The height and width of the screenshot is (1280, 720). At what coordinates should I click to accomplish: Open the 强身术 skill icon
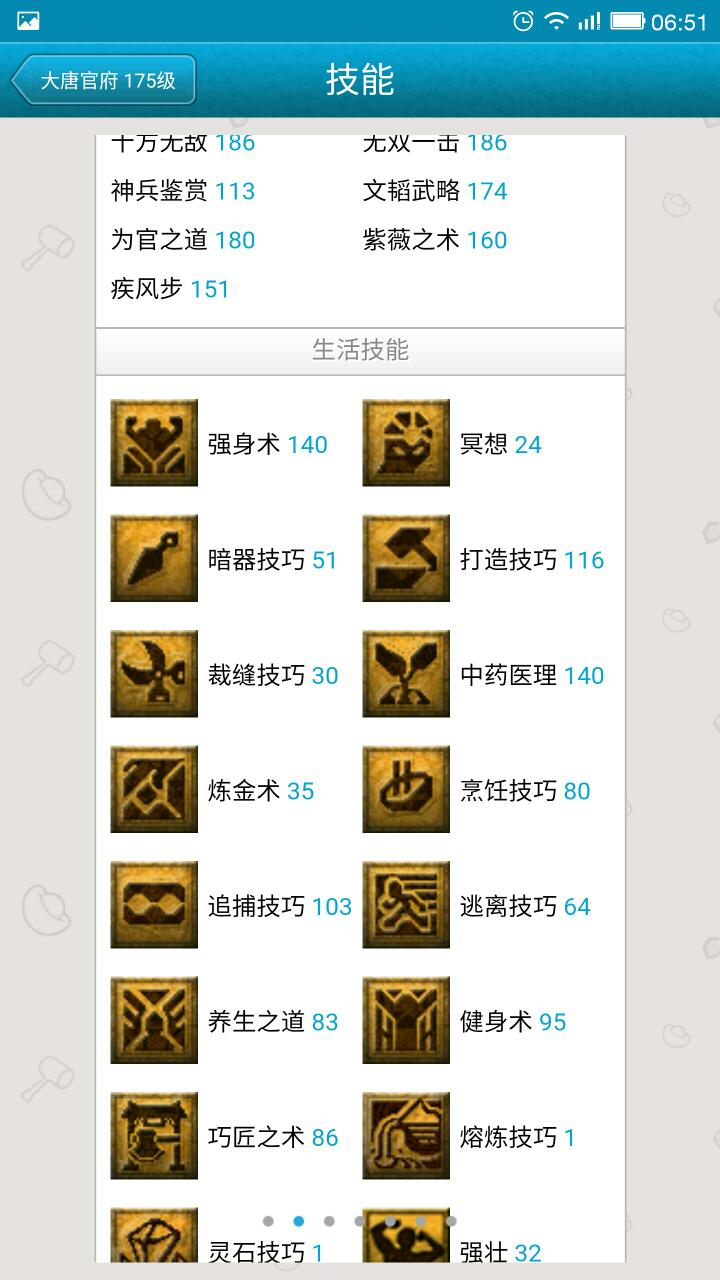(154, 443)
